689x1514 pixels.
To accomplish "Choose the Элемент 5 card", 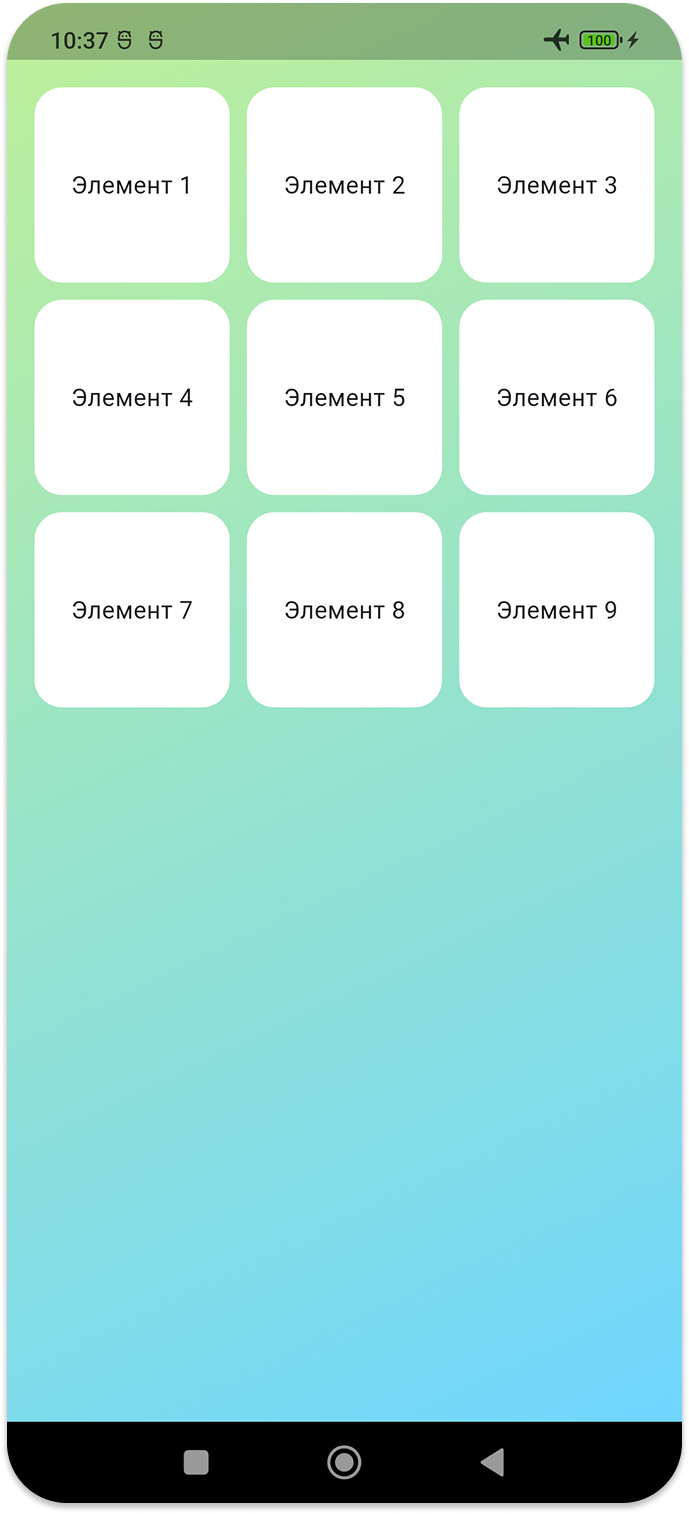I will point(344,397).
